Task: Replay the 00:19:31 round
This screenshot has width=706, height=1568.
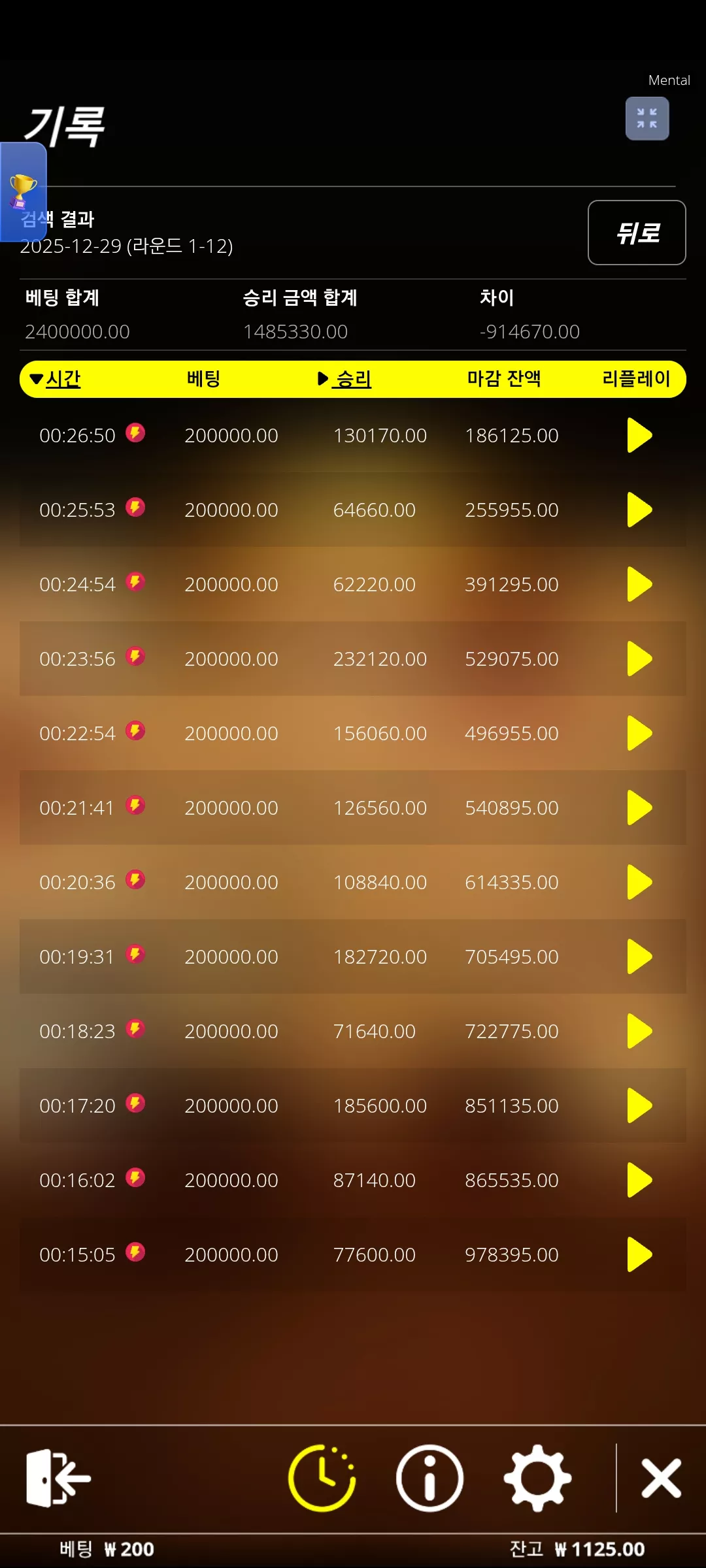Action: [639, 956]
